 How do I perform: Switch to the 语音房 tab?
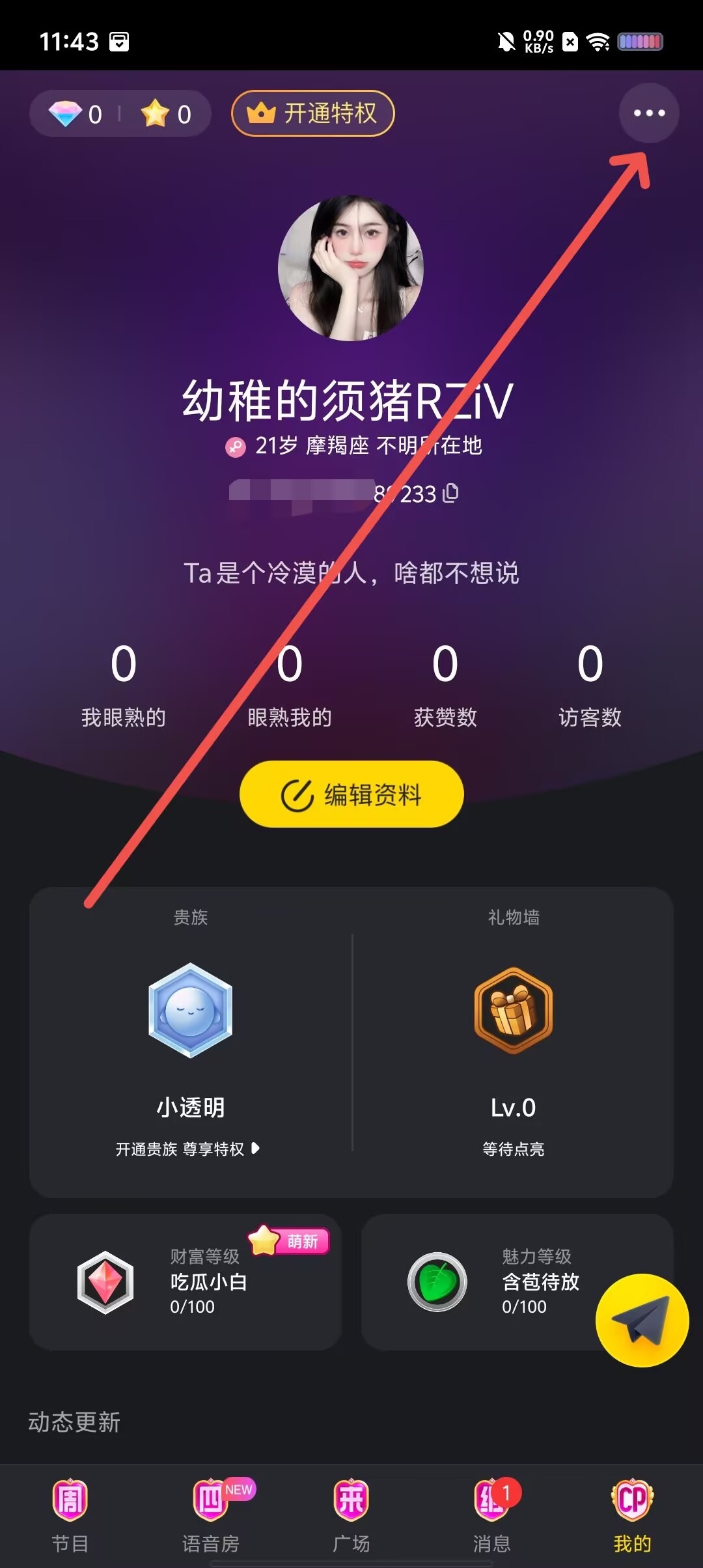(211, 1515)
